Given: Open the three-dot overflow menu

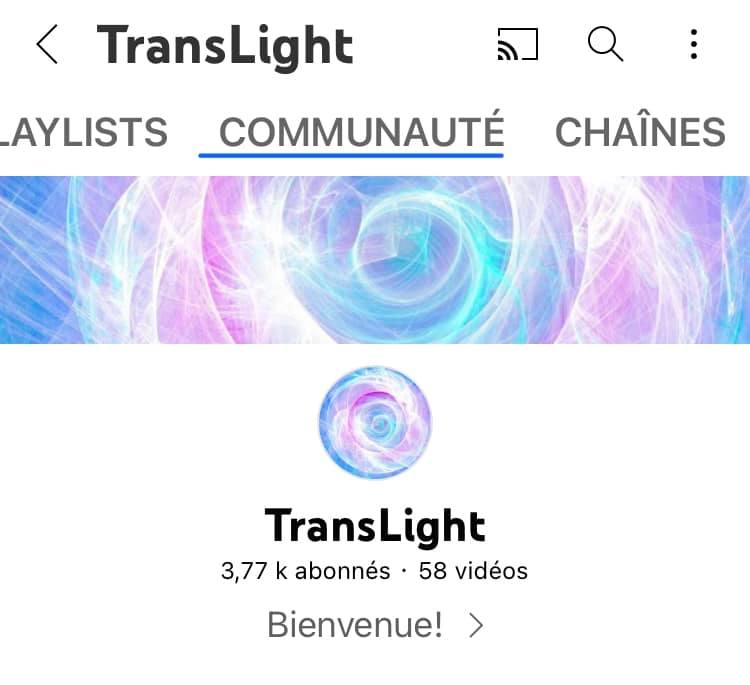Looking at the screenshot, I should coord(694,45).
